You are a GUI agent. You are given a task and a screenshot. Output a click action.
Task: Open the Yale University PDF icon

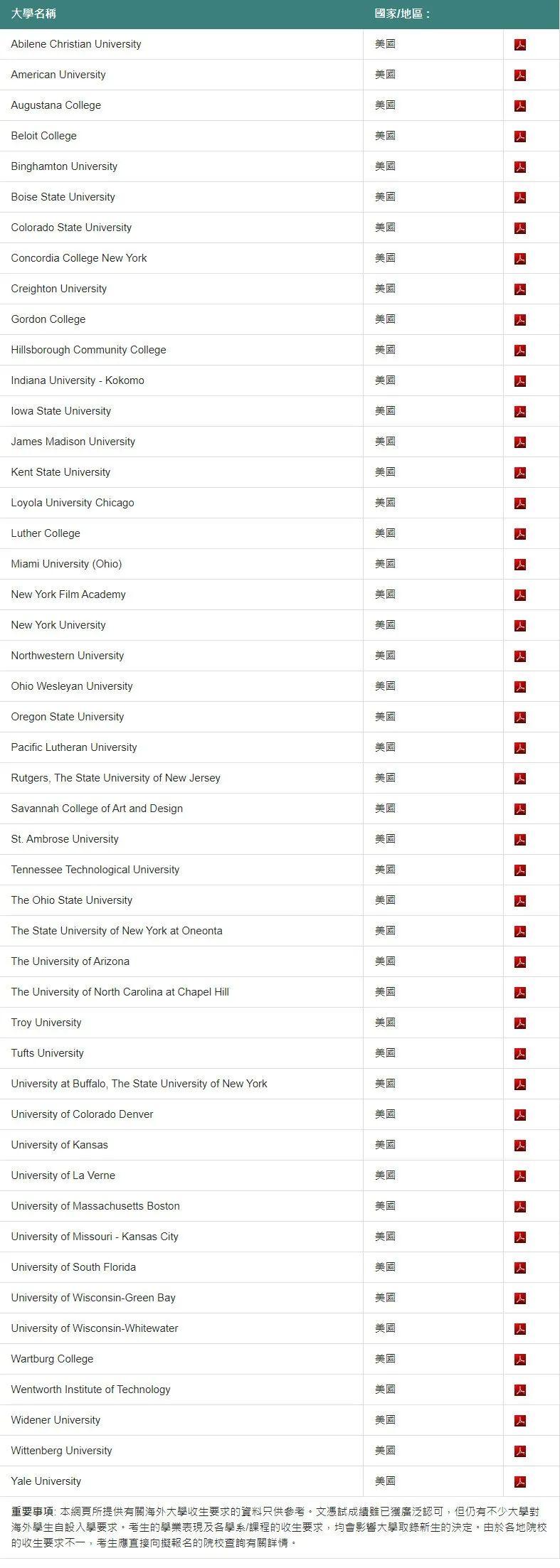(x=520, y=1482)
